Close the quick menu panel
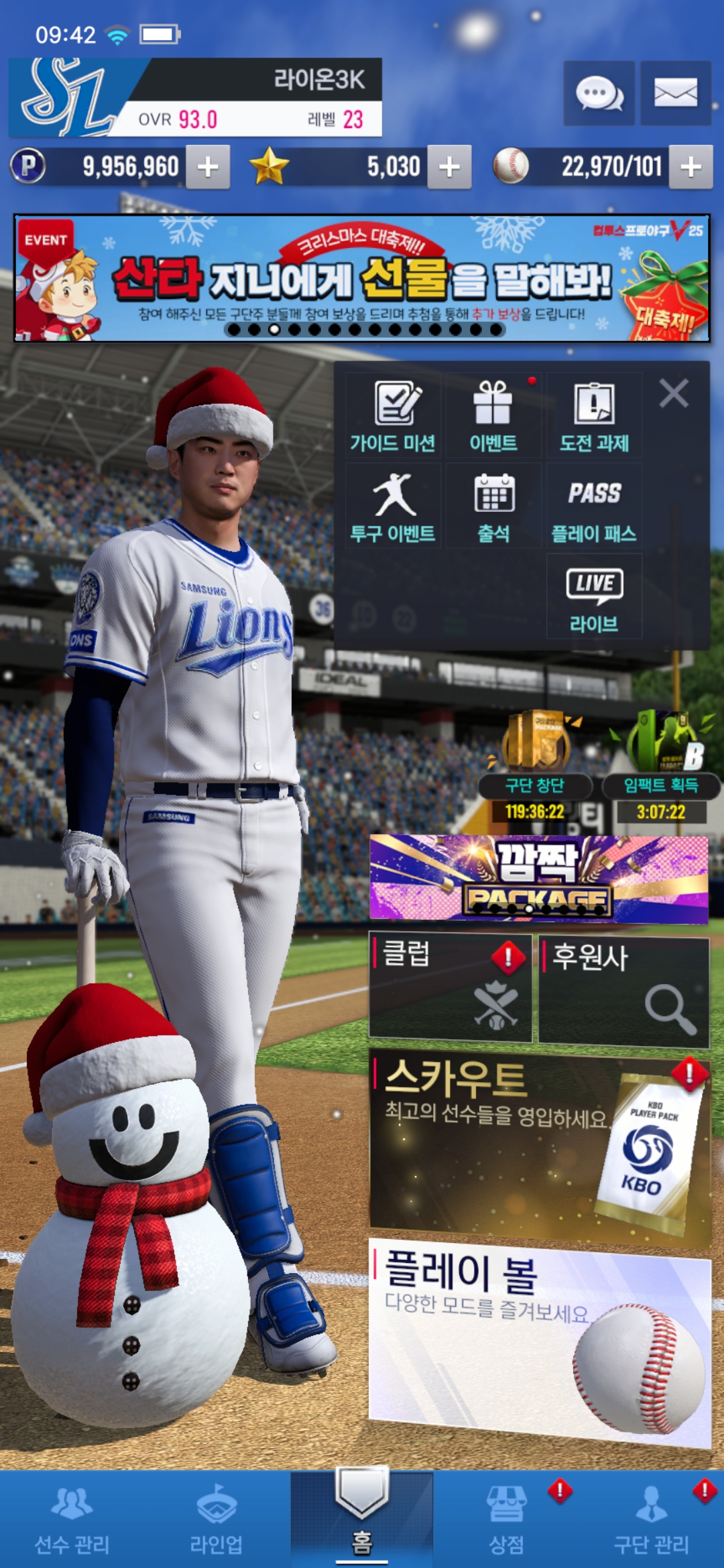The image size is (724, 1568). point(674,393)
